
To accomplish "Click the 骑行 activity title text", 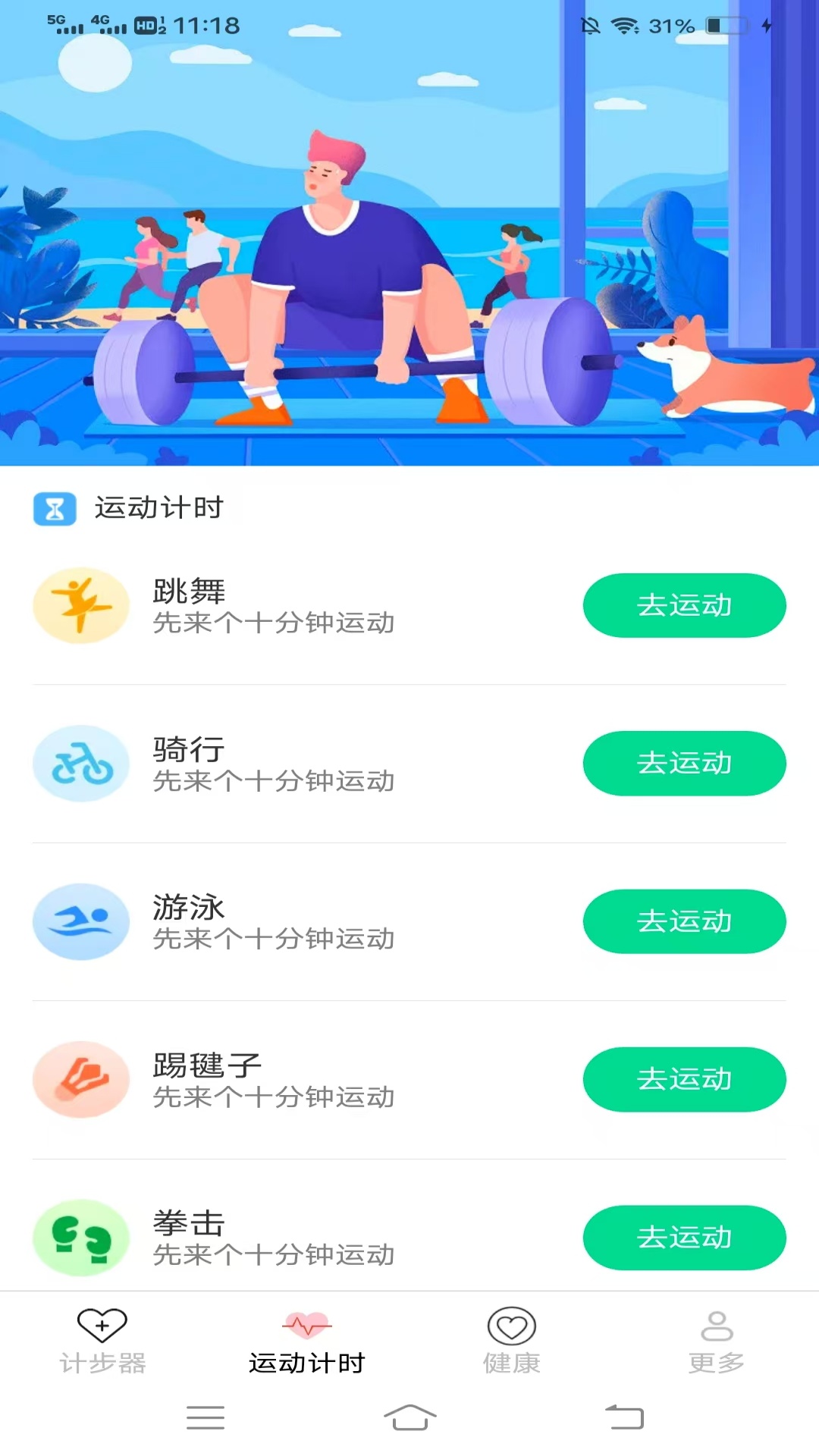I will click(187, 750).
